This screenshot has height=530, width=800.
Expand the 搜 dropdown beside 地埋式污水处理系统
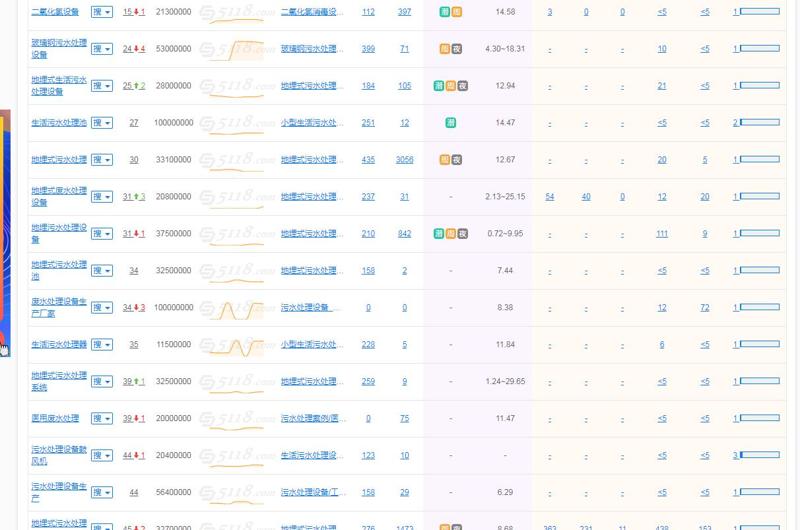pos(102,382)
